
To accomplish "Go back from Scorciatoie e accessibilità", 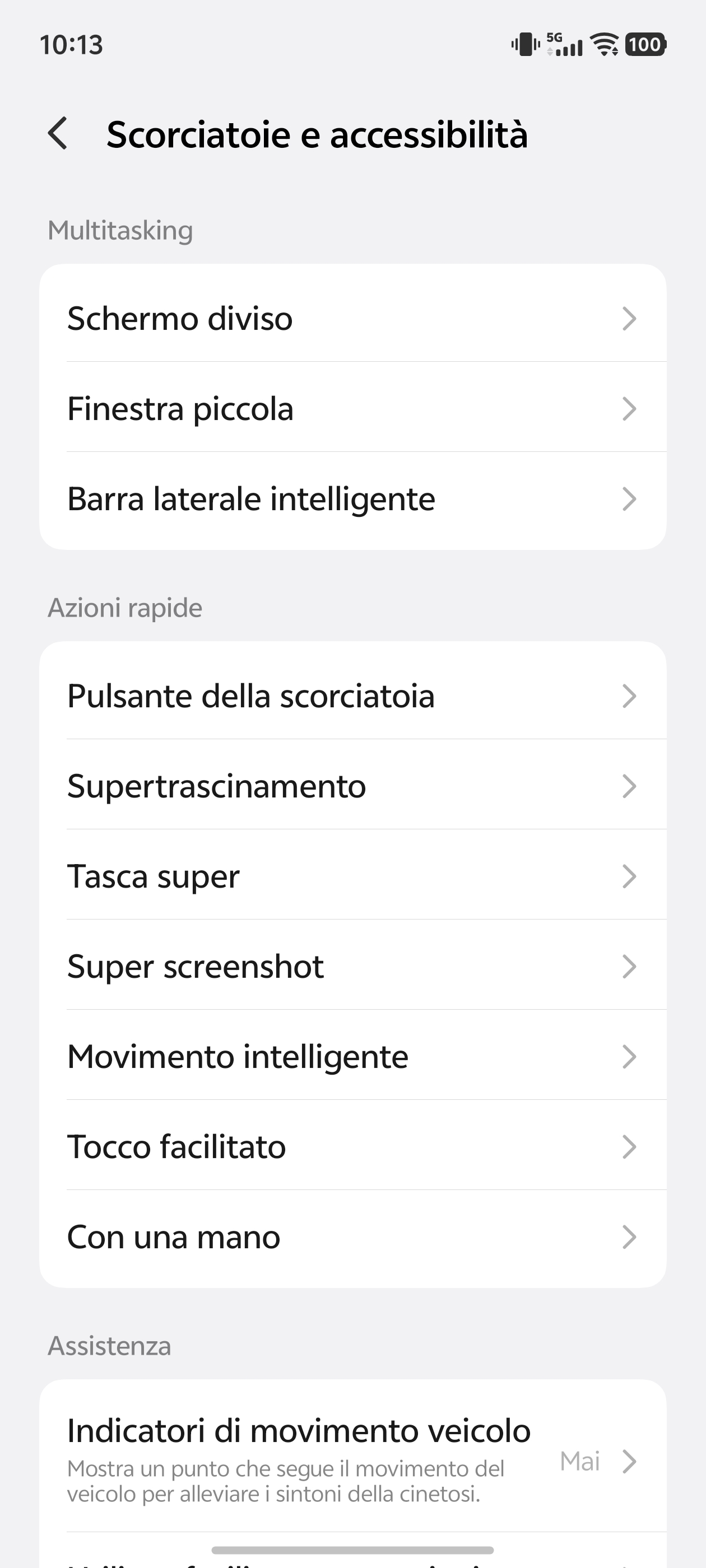I will point(58,133).
